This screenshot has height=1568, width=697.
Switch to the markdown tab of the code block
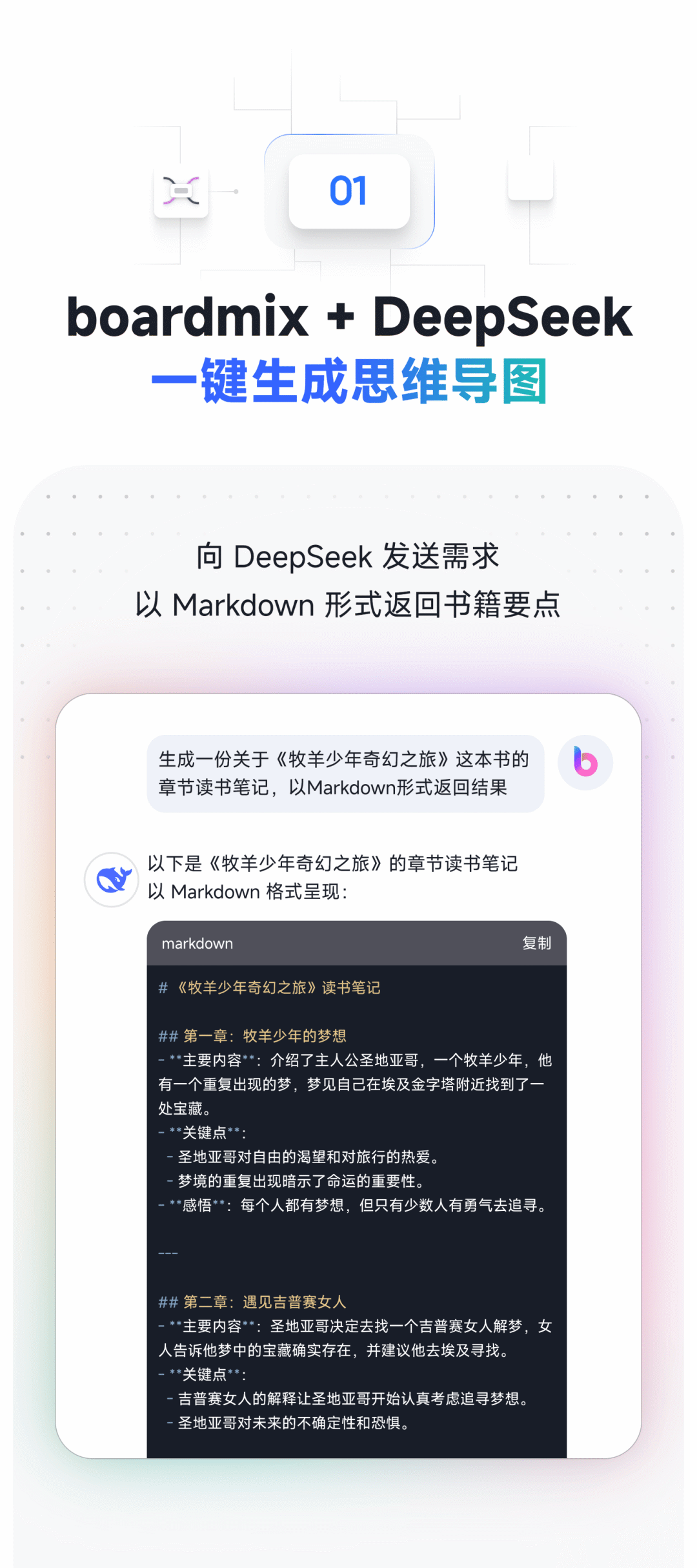pos(197,943)
